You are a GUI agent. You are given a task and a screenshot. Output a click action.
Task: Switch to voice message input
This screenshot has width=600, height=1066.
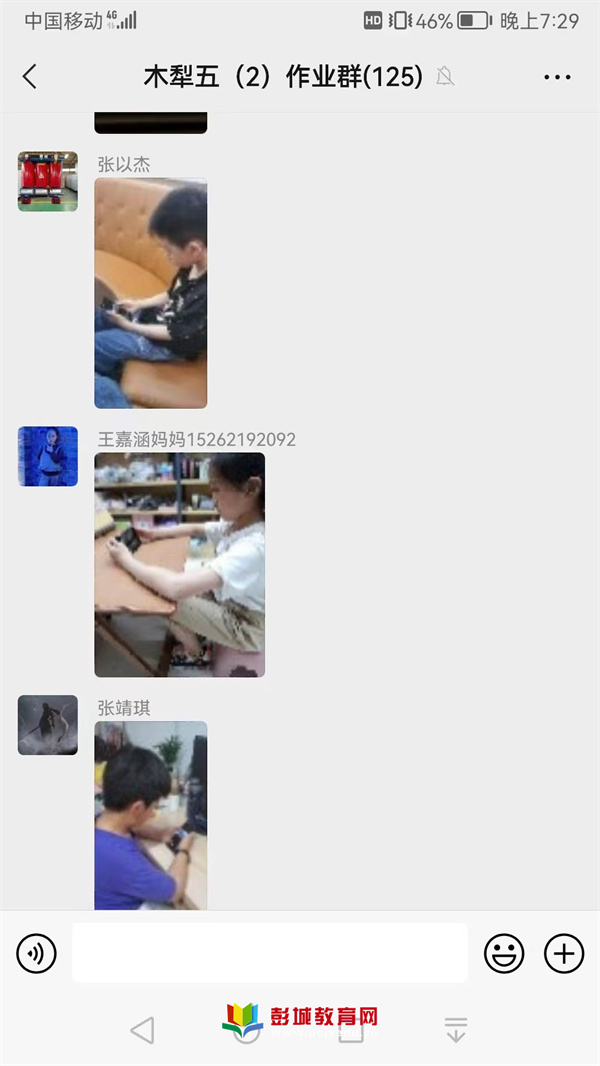[37, 953]
